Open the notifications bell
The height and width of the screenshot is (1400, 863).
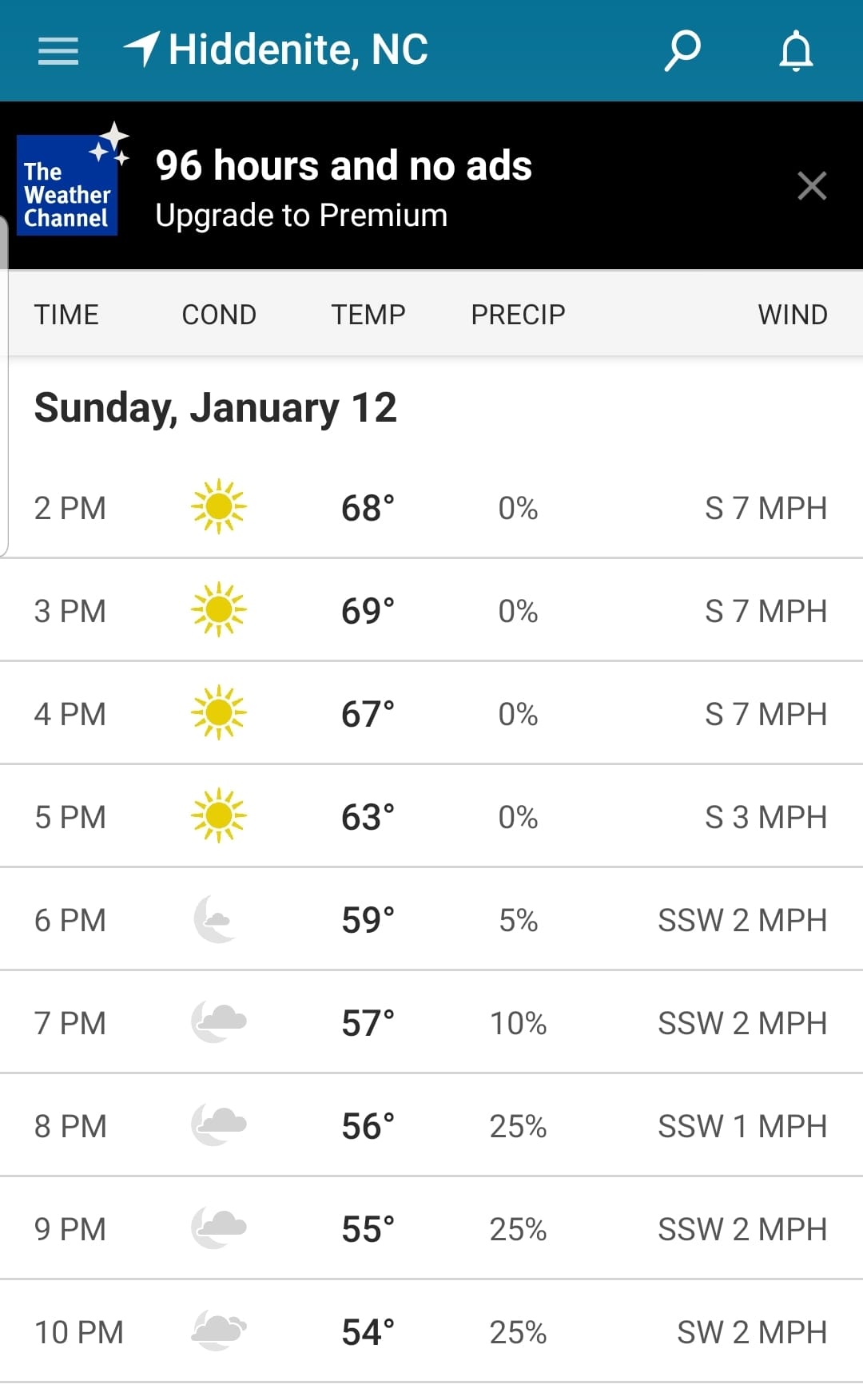pyautogui.click(x=796, y=50)
